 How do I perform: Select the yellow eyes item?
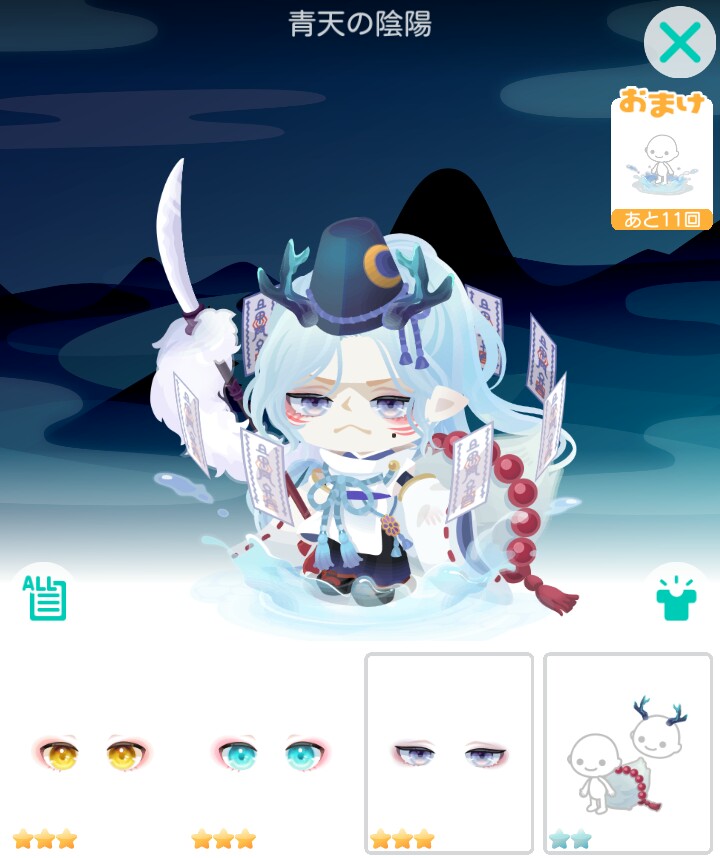pos(92,752)
